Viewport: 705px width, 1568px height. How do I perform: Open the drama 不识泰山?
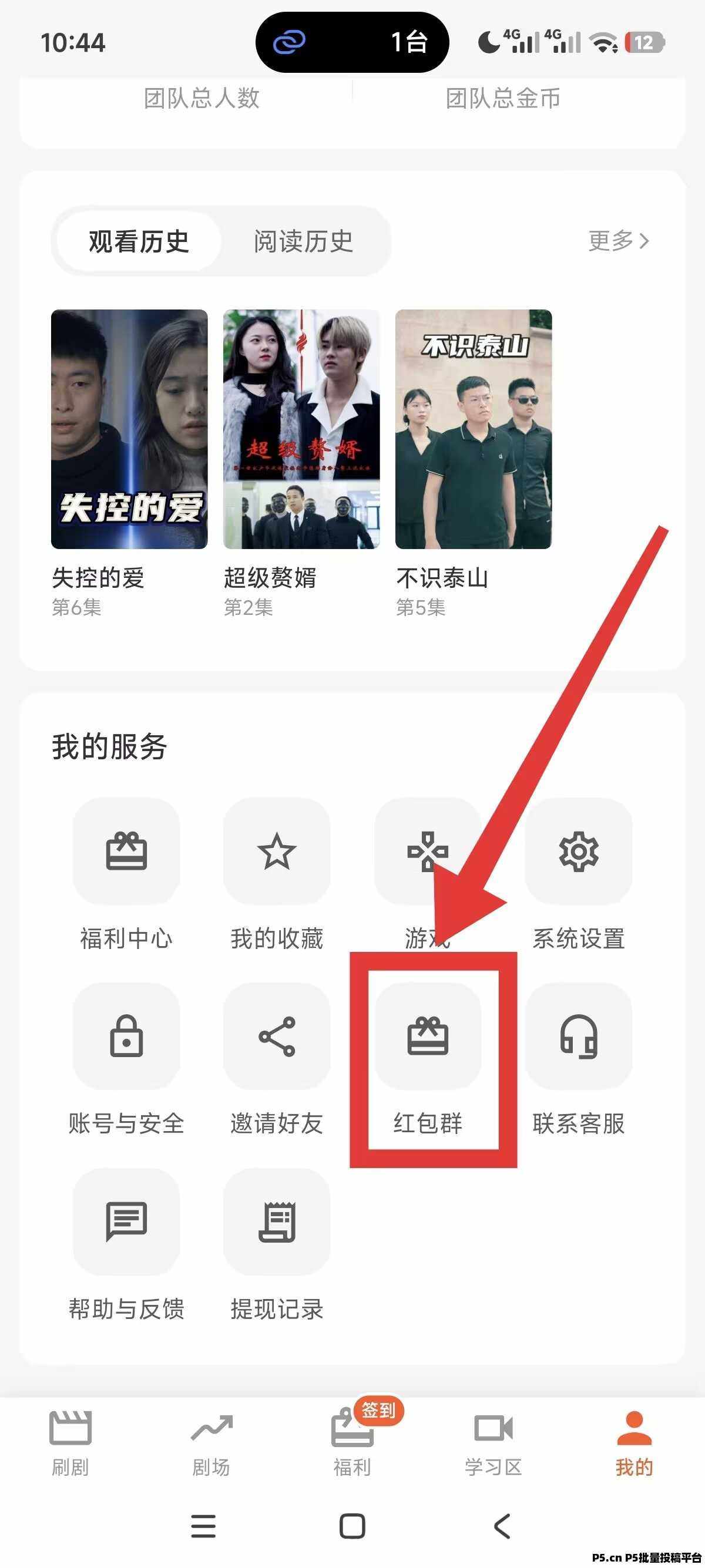(473, 429)
